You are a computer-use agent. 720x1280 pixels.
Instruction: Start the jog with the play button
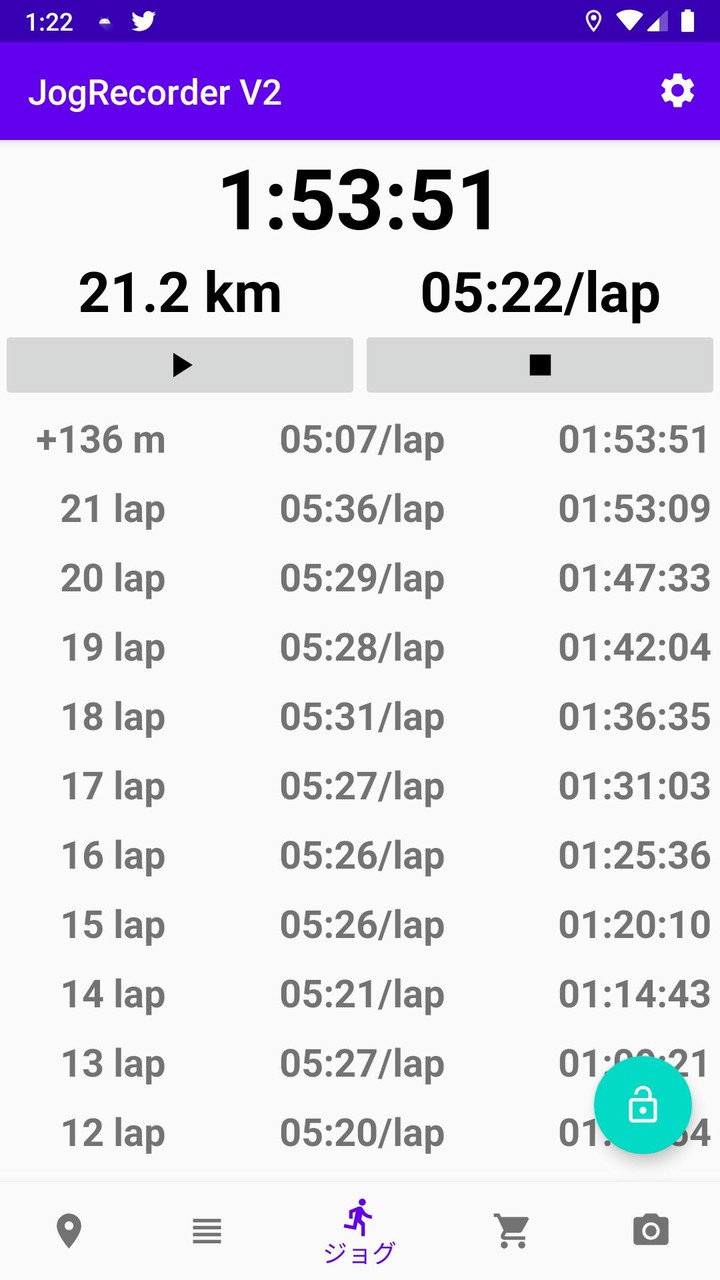[180, 365]
